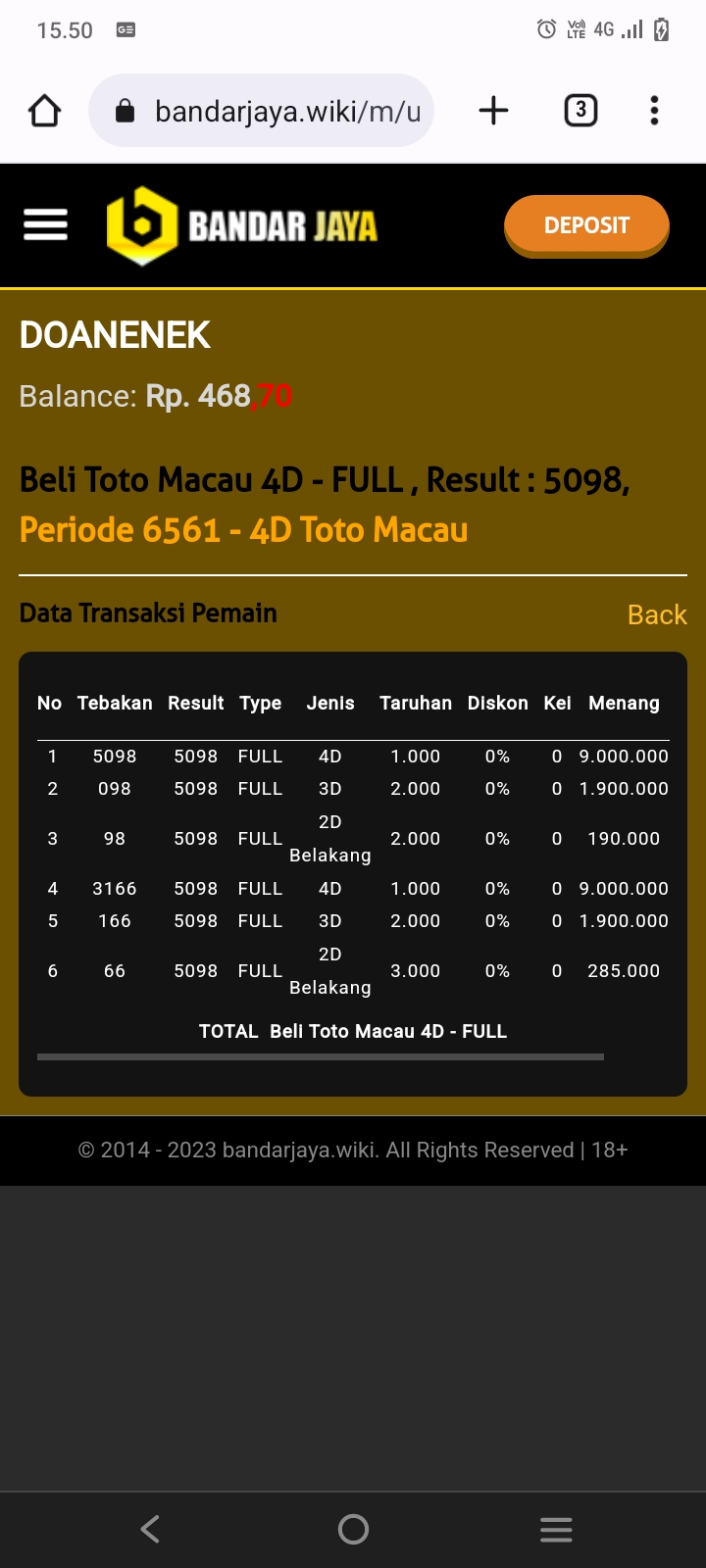
Task: Open the hamburger drawer menu
Action: click(x=45, y=225)
